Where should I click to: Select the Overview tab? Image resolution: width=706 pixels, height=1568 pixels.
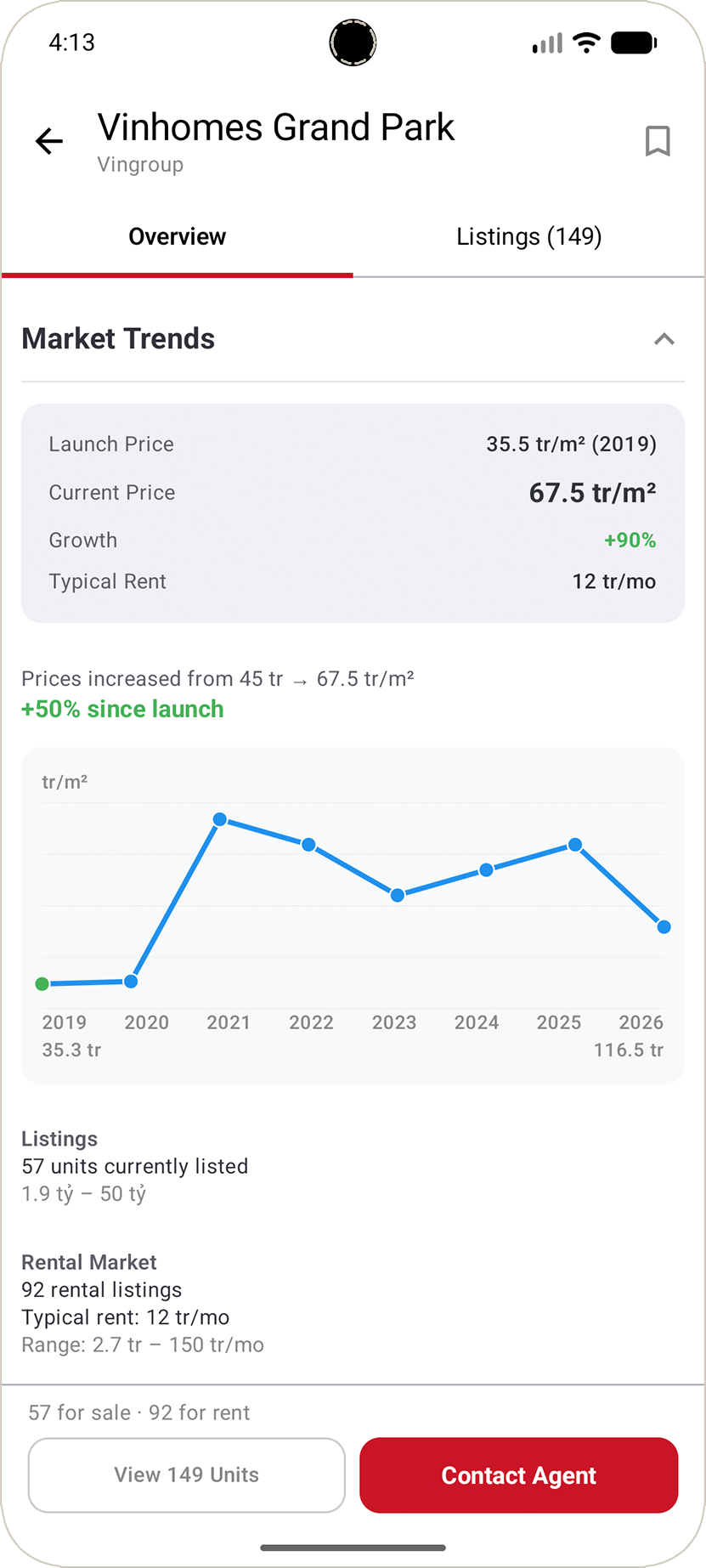tap(178, 237)
